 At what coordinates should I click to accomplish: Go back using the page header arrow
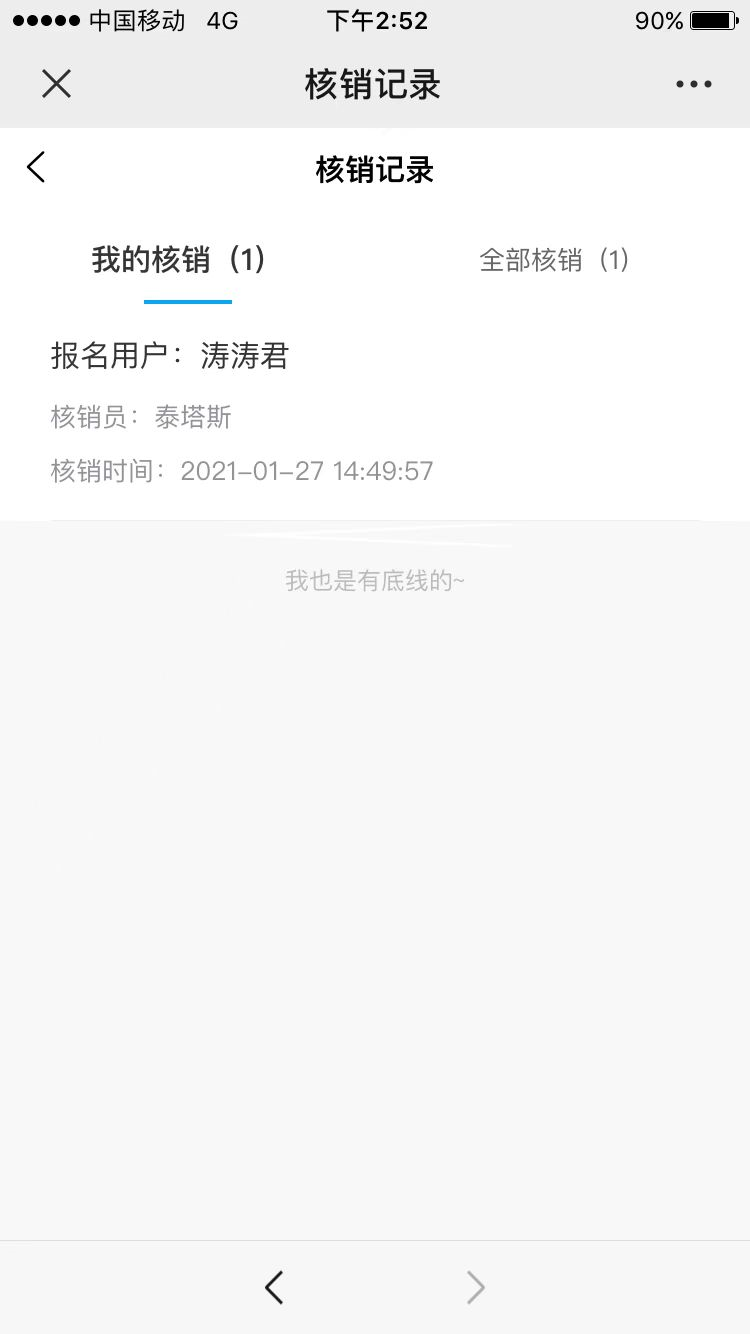36,167
